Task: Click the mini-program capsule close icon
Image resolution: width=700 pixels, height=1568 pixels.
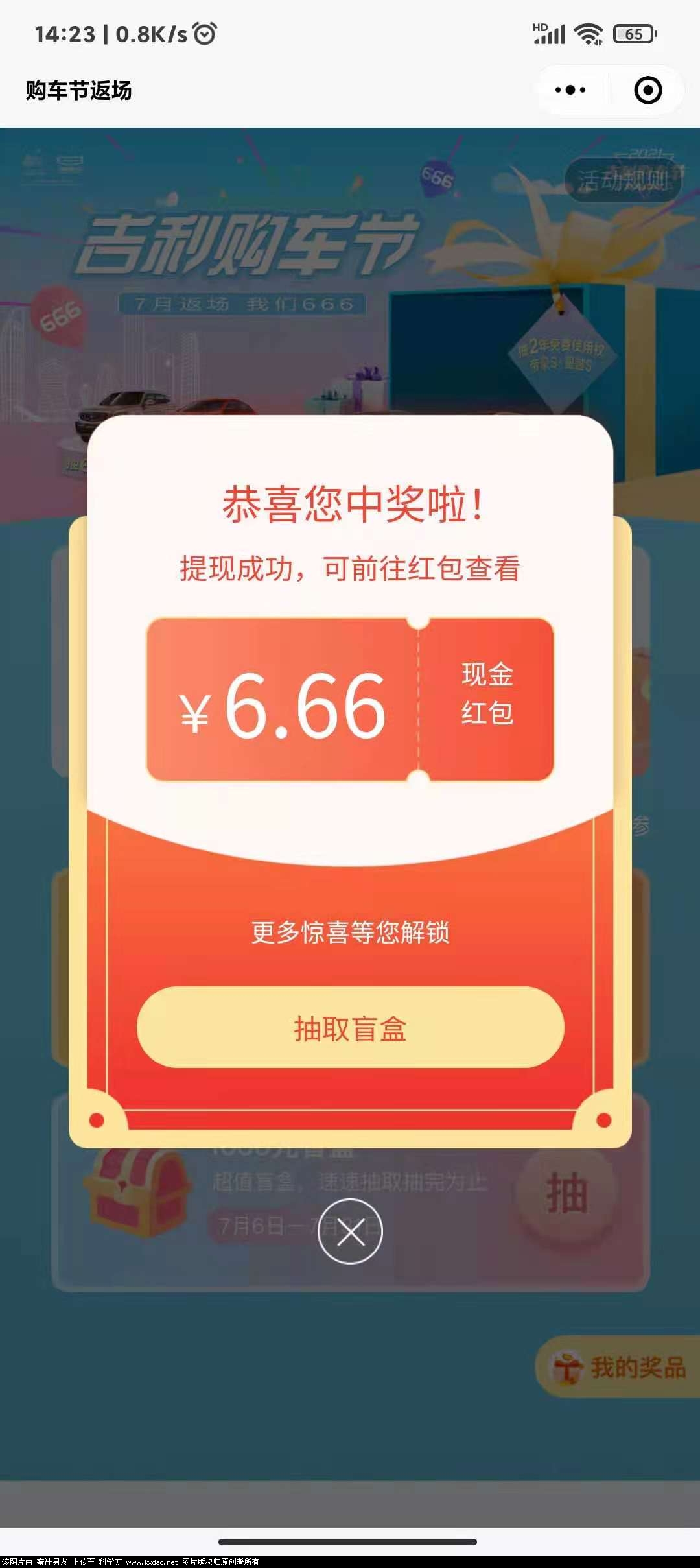Action: (648, 90)
